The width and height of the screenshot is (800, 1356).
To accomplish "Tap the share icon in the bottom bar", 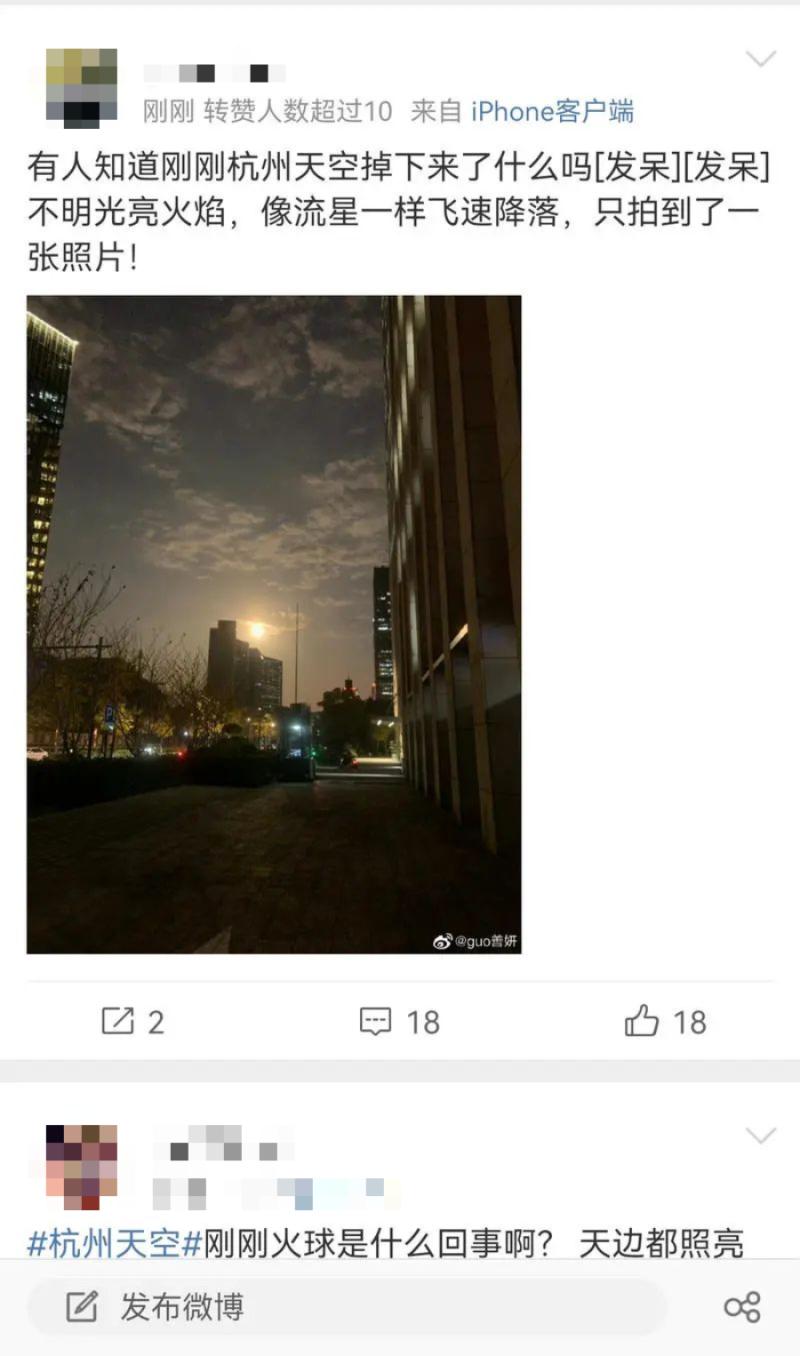I will tap(742, 1307).
